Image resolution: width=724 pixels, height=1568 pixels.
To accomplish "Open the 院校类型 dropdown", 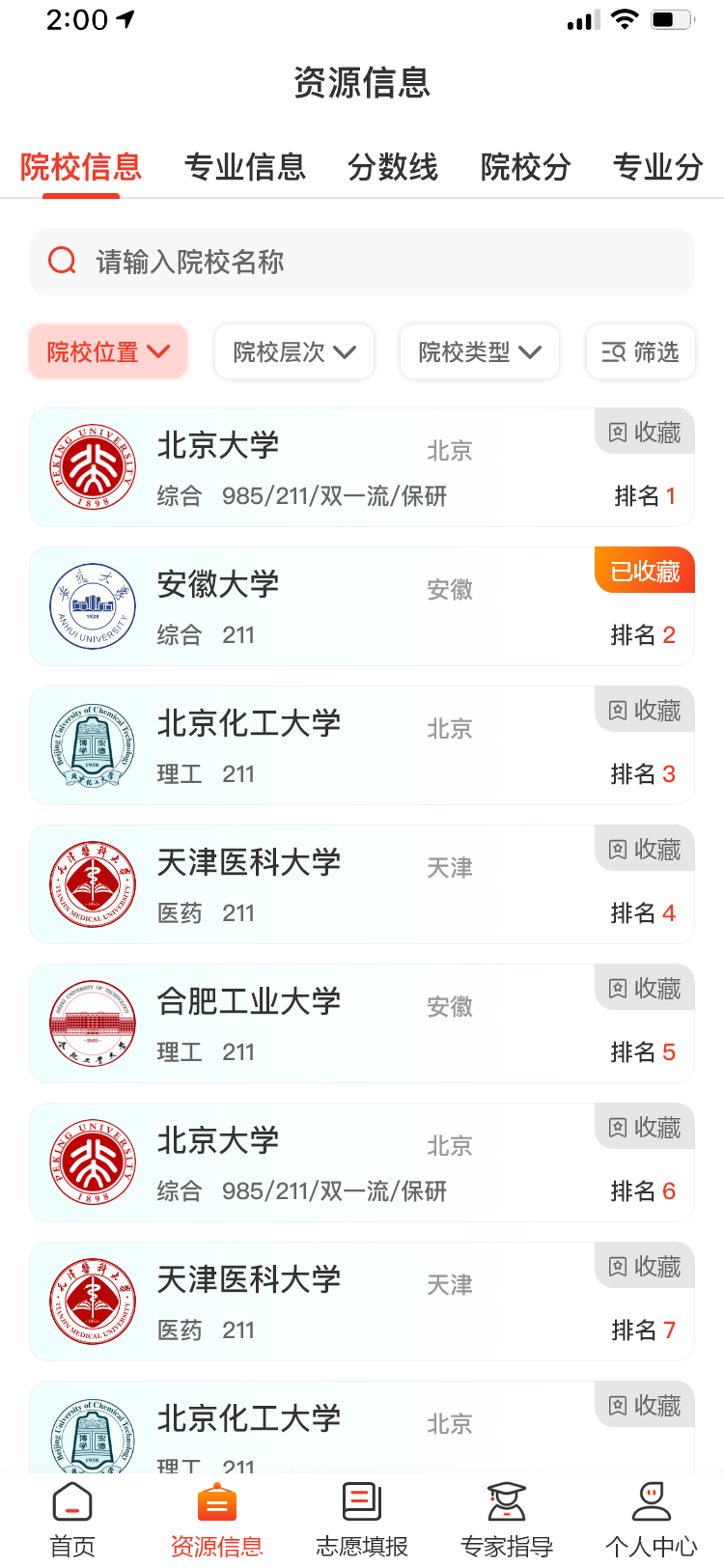I will point(479,351).
